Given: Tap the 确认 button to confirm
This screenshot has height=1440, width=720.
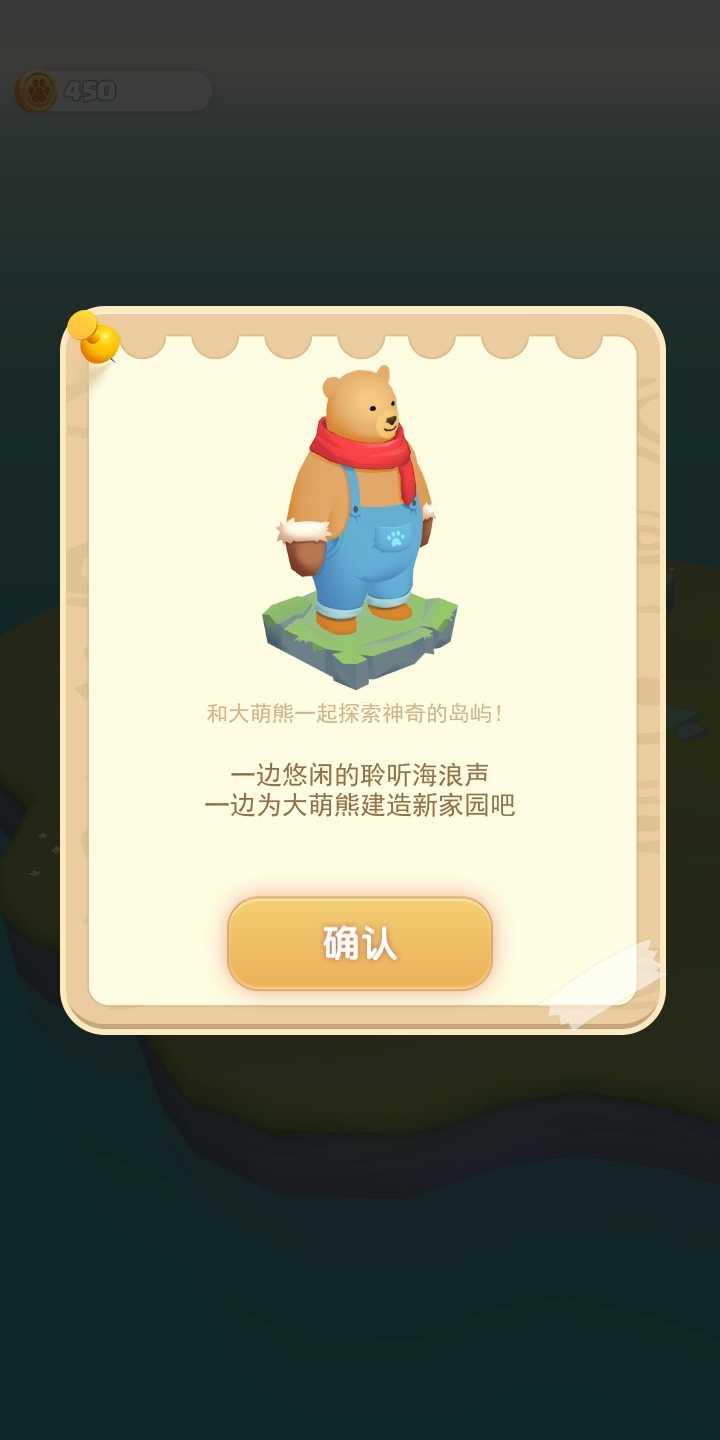Looking at the screenshot, I should click(x=360, y=943).
